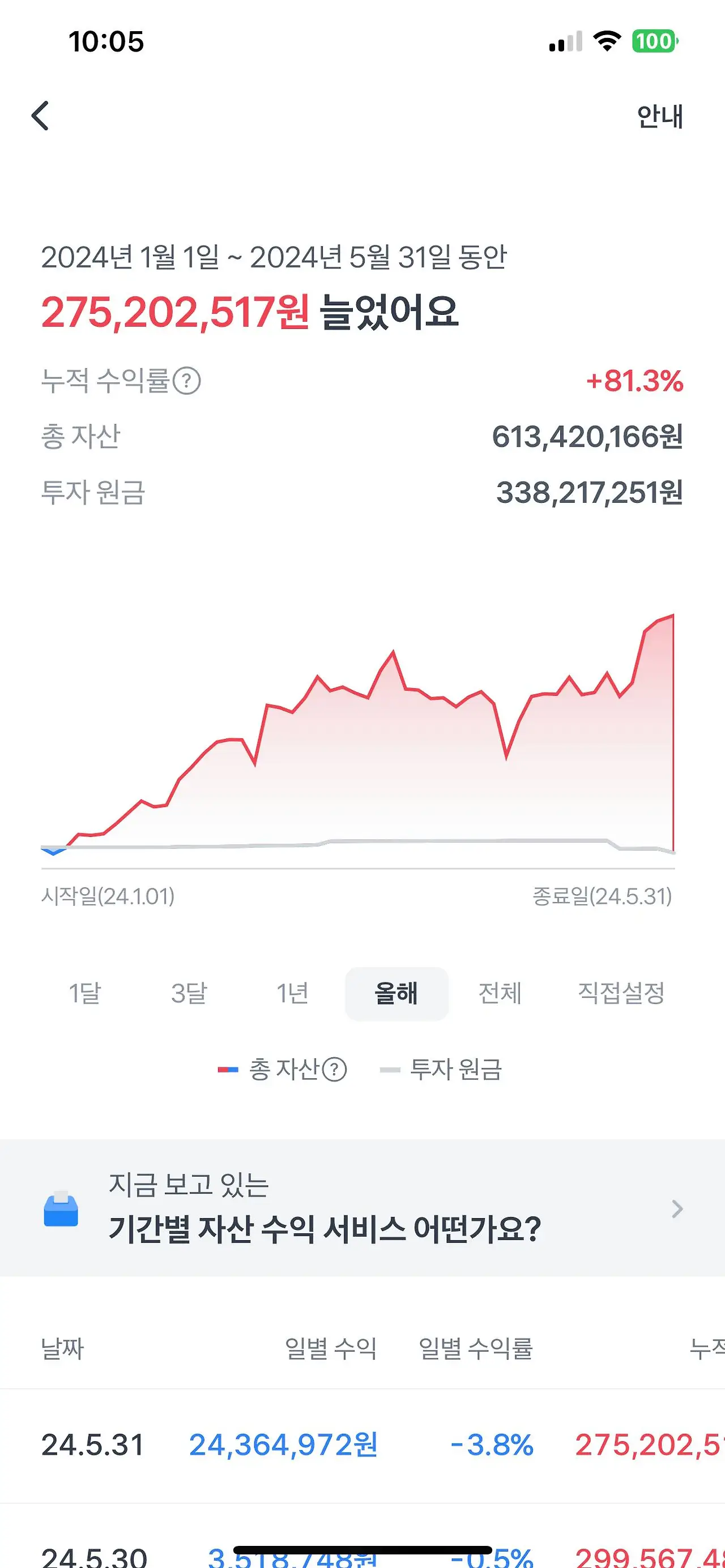
Task: Tap the help icon beside 총 자산 legend
Action: point(334,1070)
